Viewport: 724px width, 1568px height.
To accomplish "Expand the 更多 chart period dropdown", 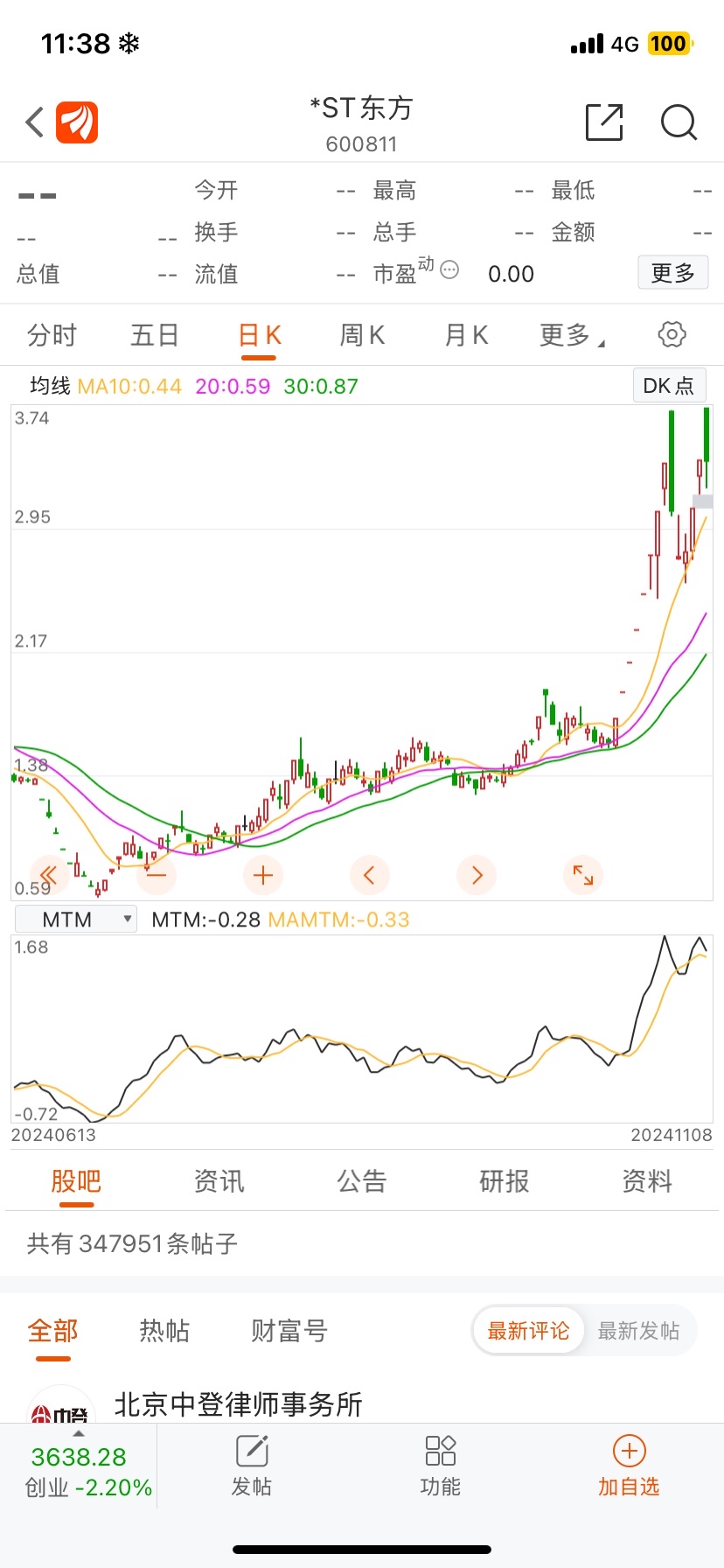I will tap(572, 335).
